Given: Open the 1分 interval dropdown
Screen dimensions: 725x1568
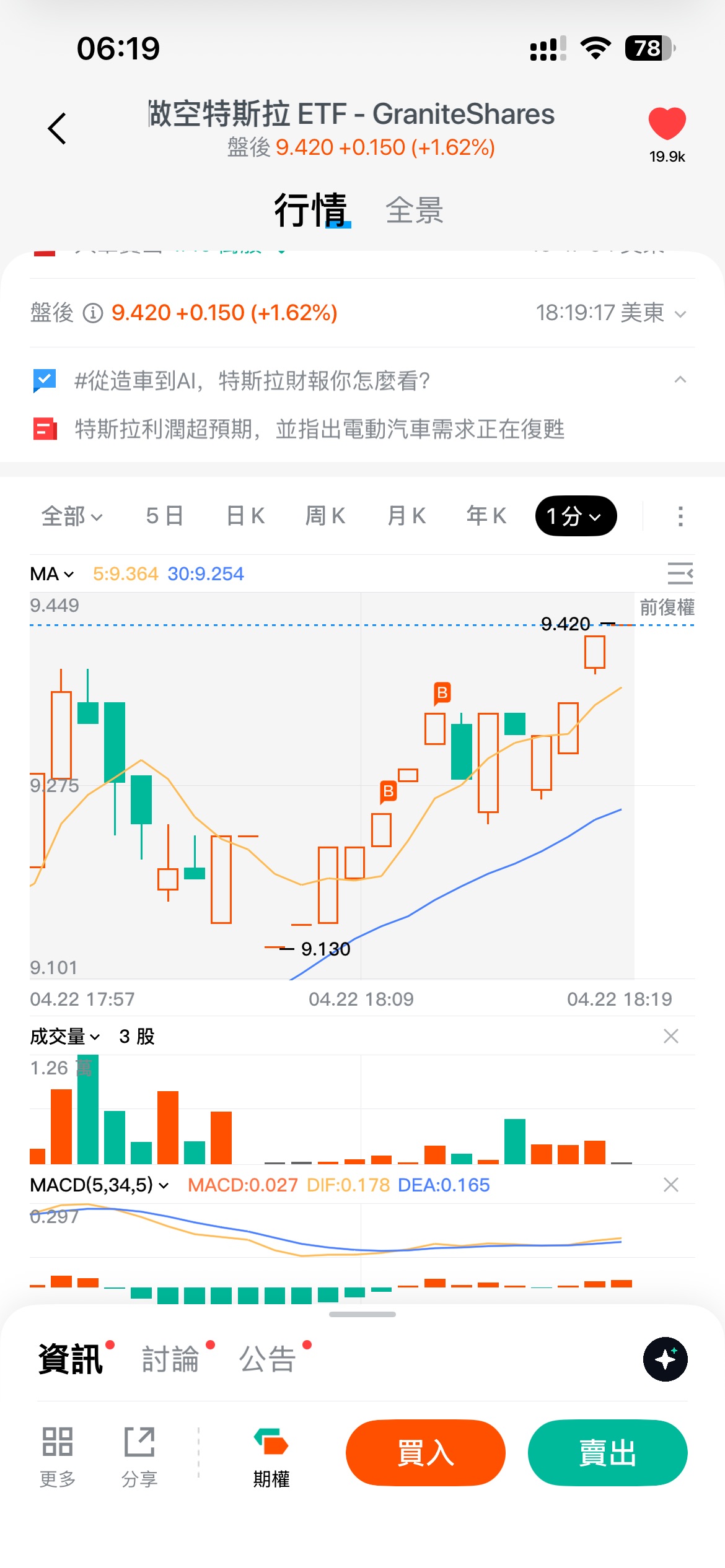Looking at the screenshot, I should coord(576,516).
